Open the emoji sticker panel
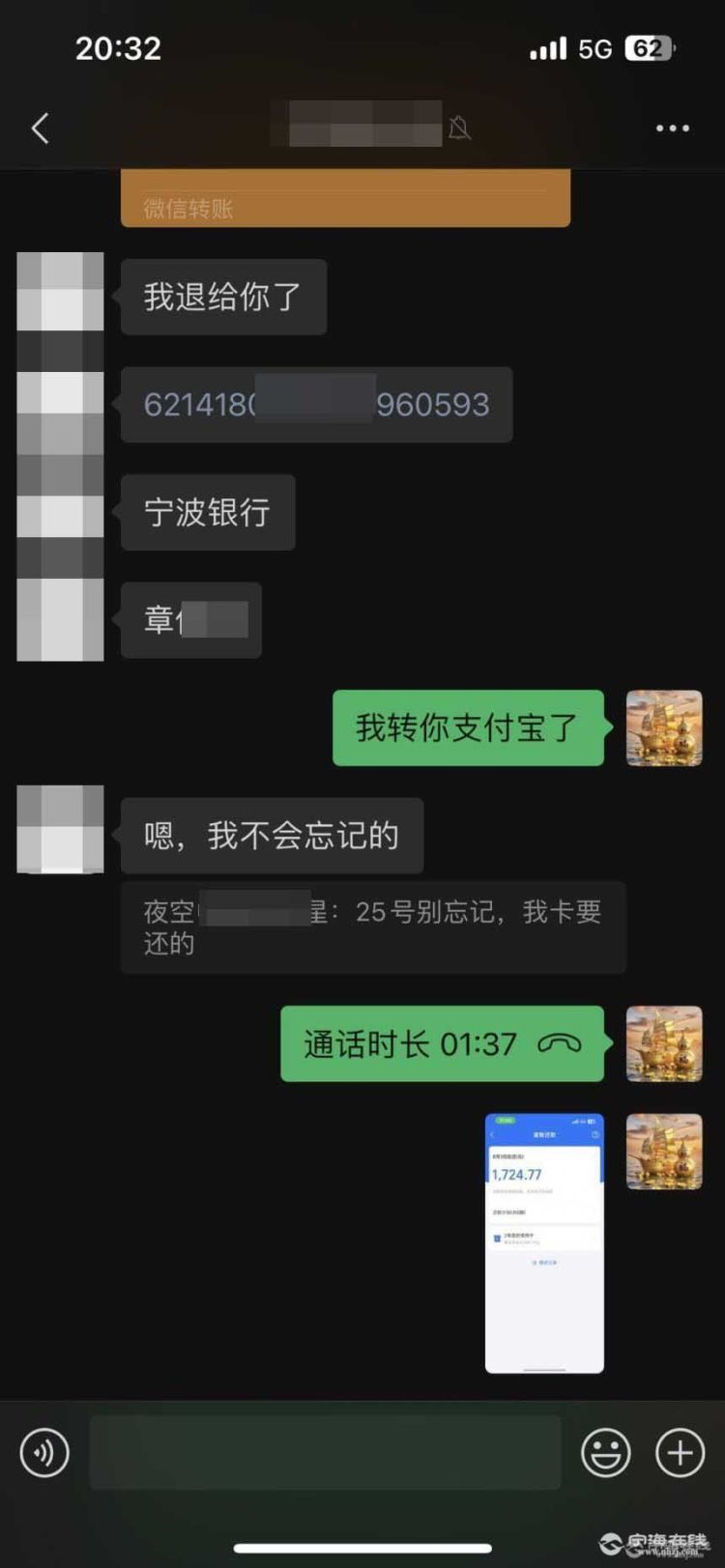 [x=605, y=1452]
